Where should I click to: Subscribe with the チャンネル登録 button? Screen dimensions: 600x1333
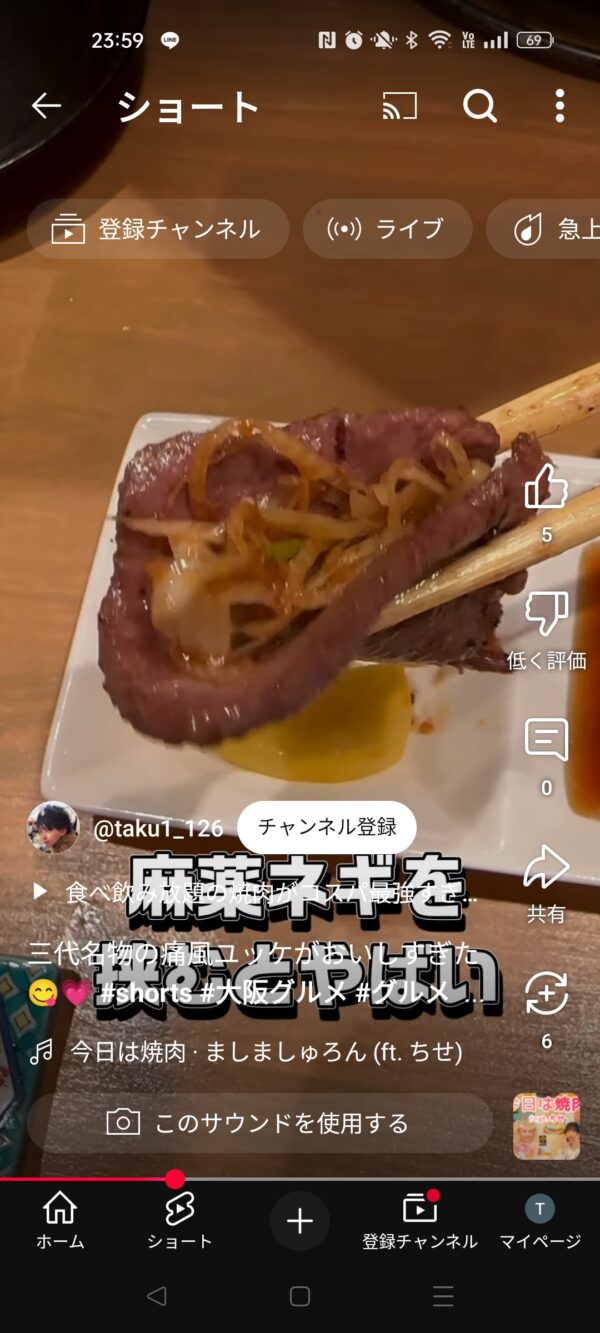tap(327, 827)
